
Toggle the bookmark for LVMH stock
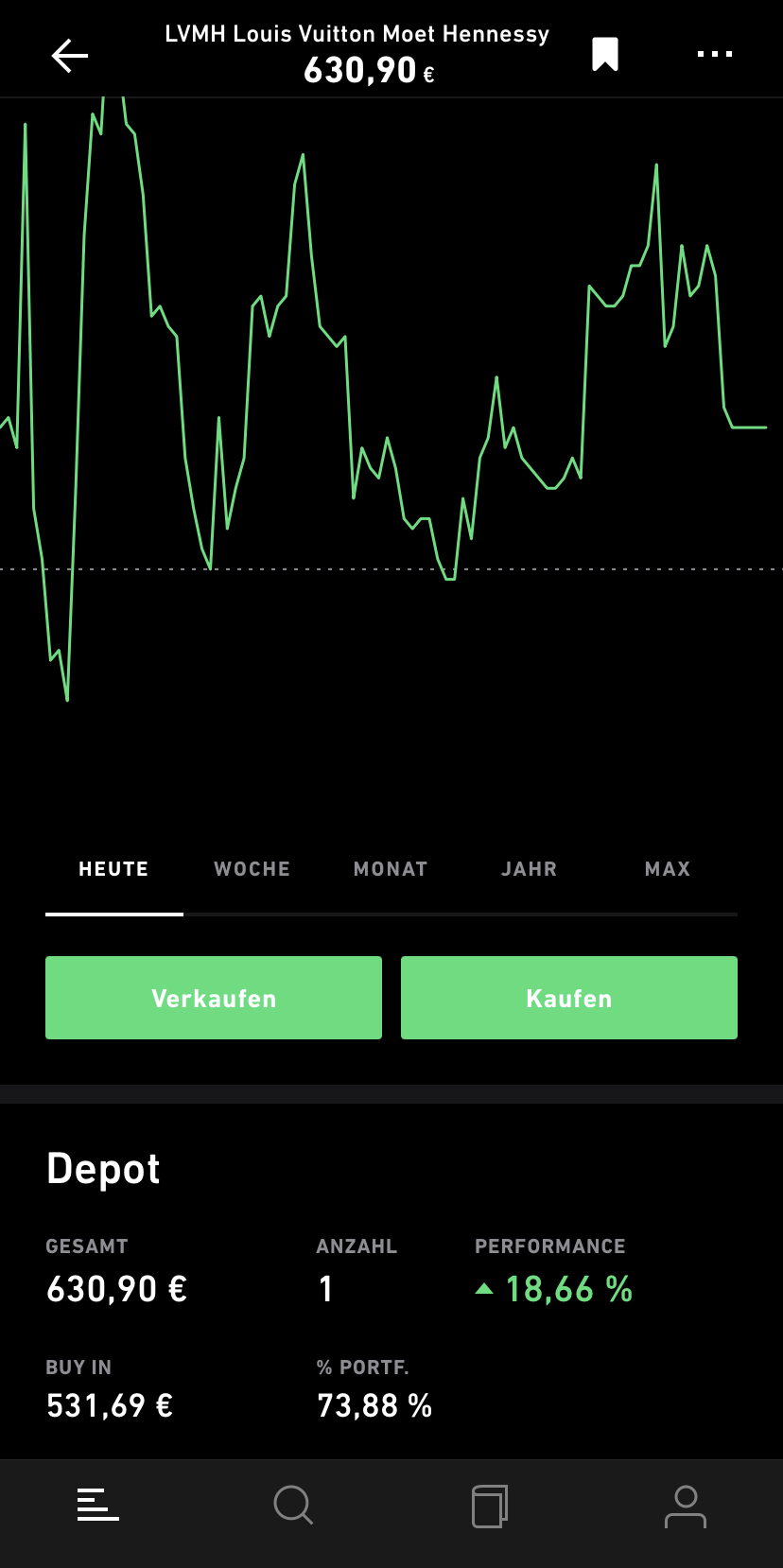(605, 55)
